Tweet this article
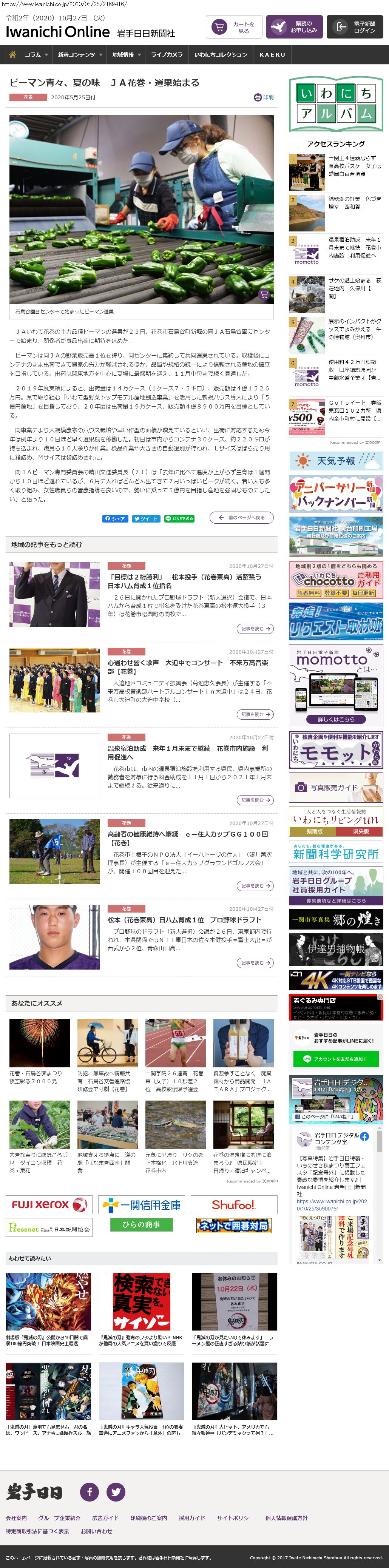 coord(145,519)
